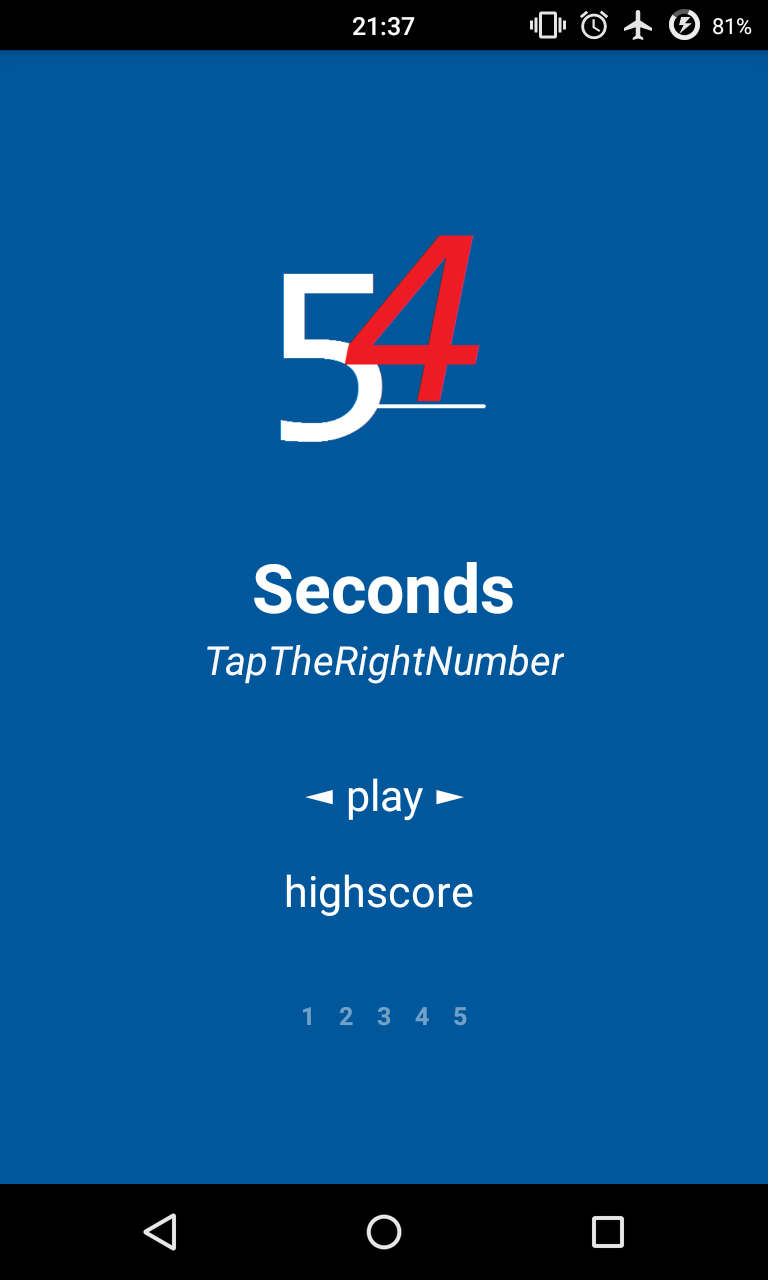Select number 2 in the page indicator
768x1280 pixels.
click(x=346, y=1017)
